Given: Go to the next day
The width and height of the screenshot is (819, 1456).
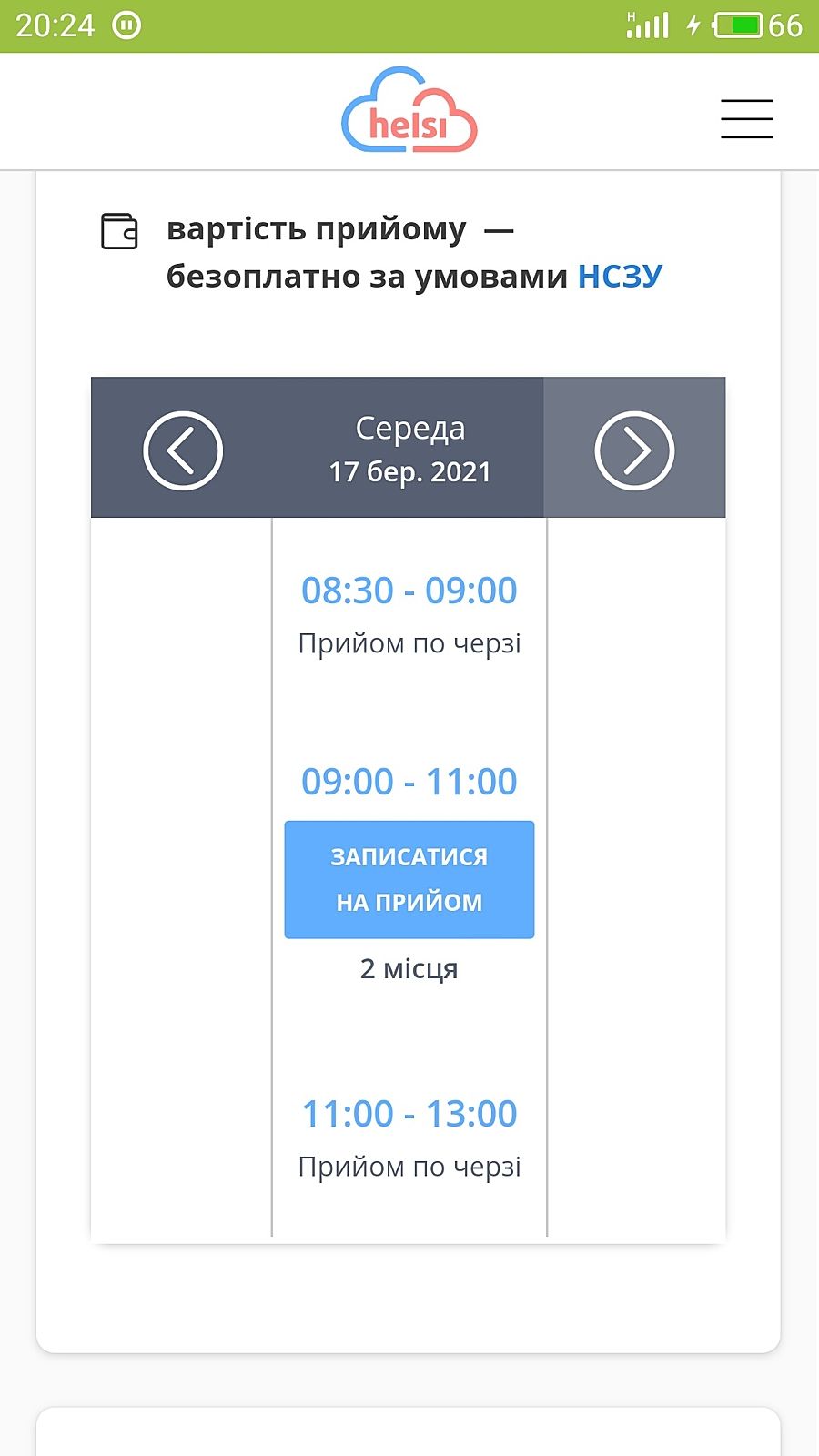Looking at the screenshot, I should [x=634, y=450].
